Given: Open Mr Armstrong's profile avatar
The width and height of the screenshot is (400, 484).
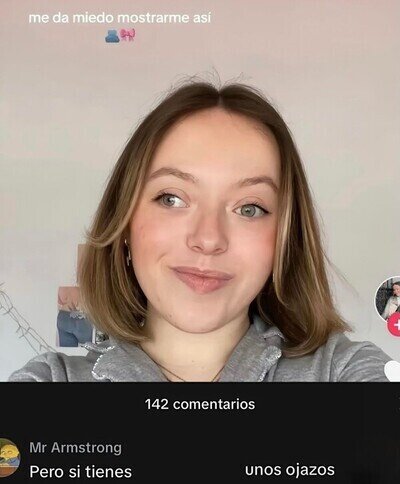Looking at the screenshot, I should click(9, 457).
